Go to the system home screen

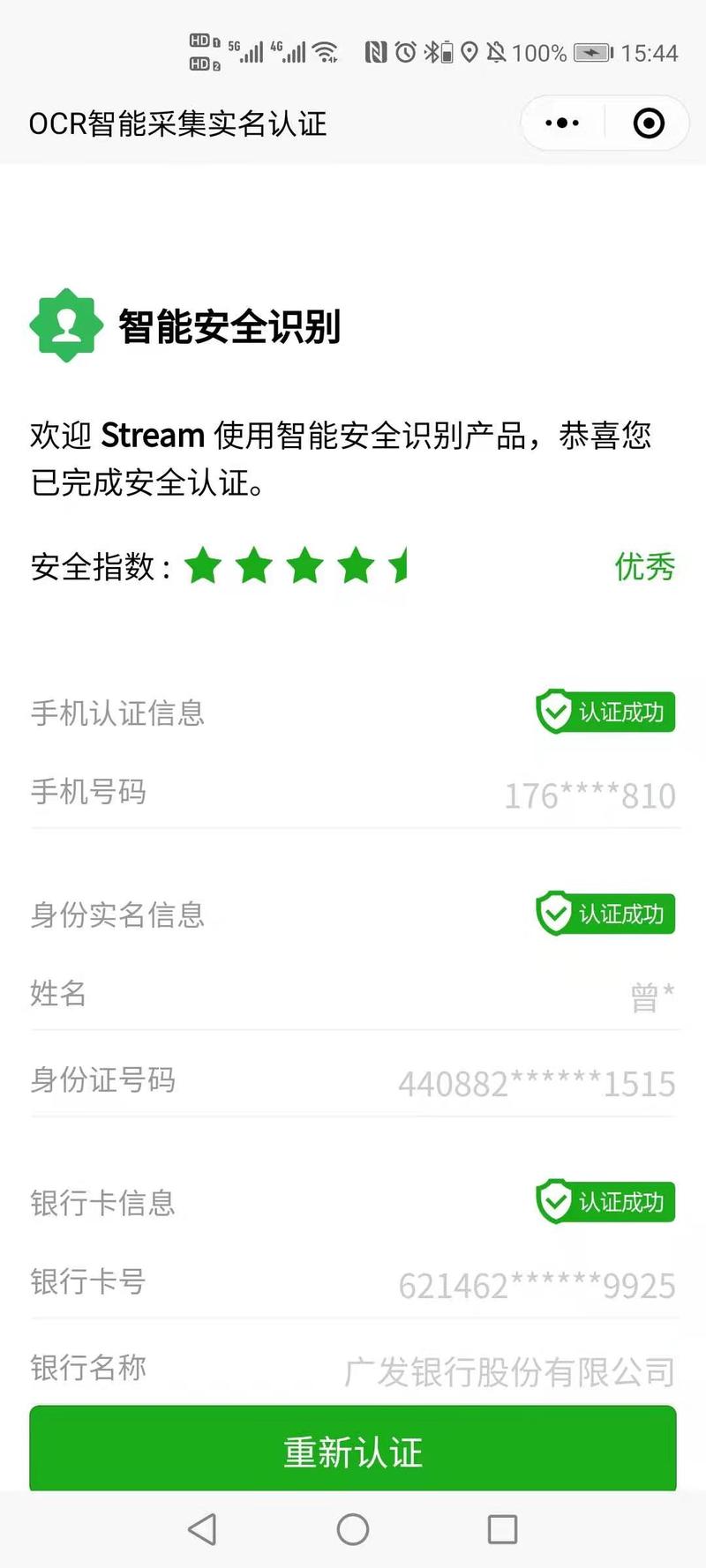pyautogui.click(x=353, y=1529)
